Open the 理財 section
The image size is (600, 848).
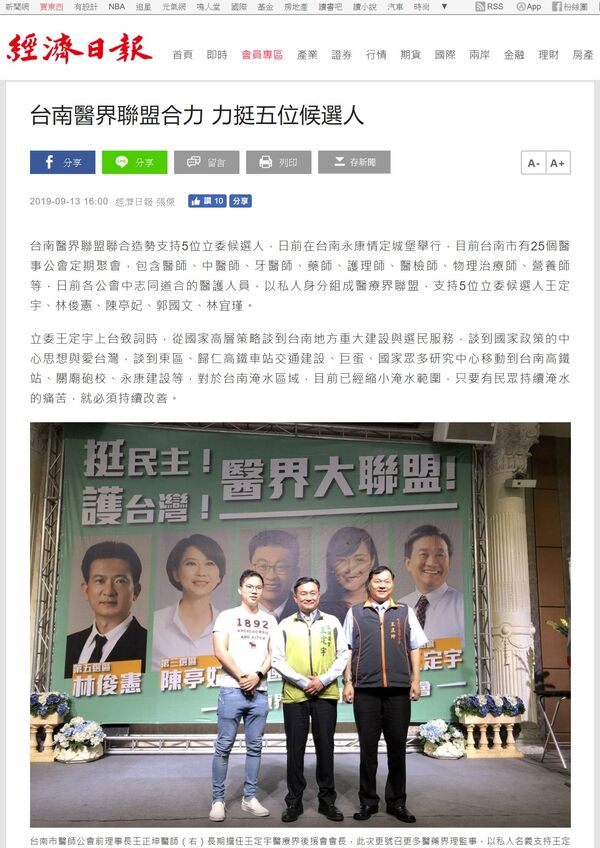548,55
